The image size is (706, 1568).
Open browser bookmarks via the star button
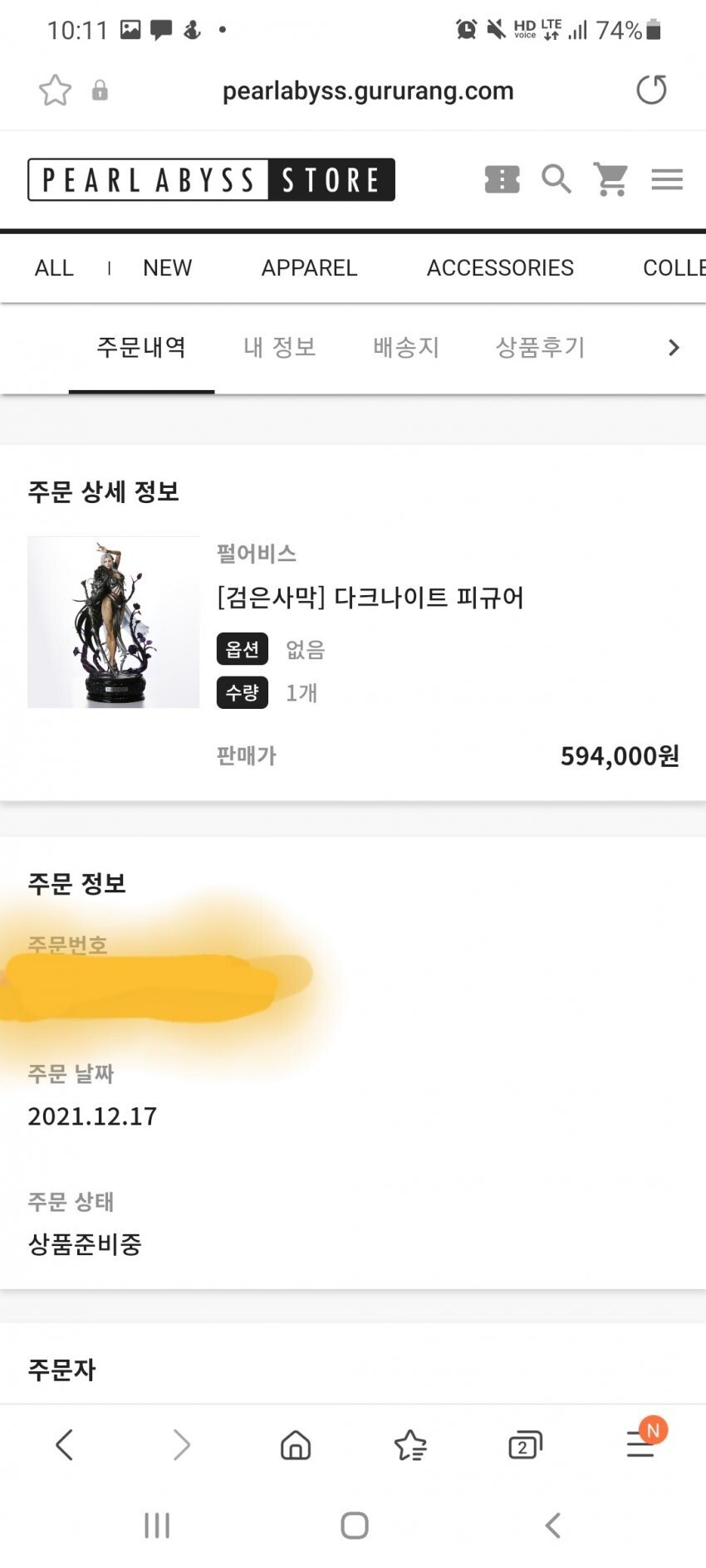pos(409,1445)
